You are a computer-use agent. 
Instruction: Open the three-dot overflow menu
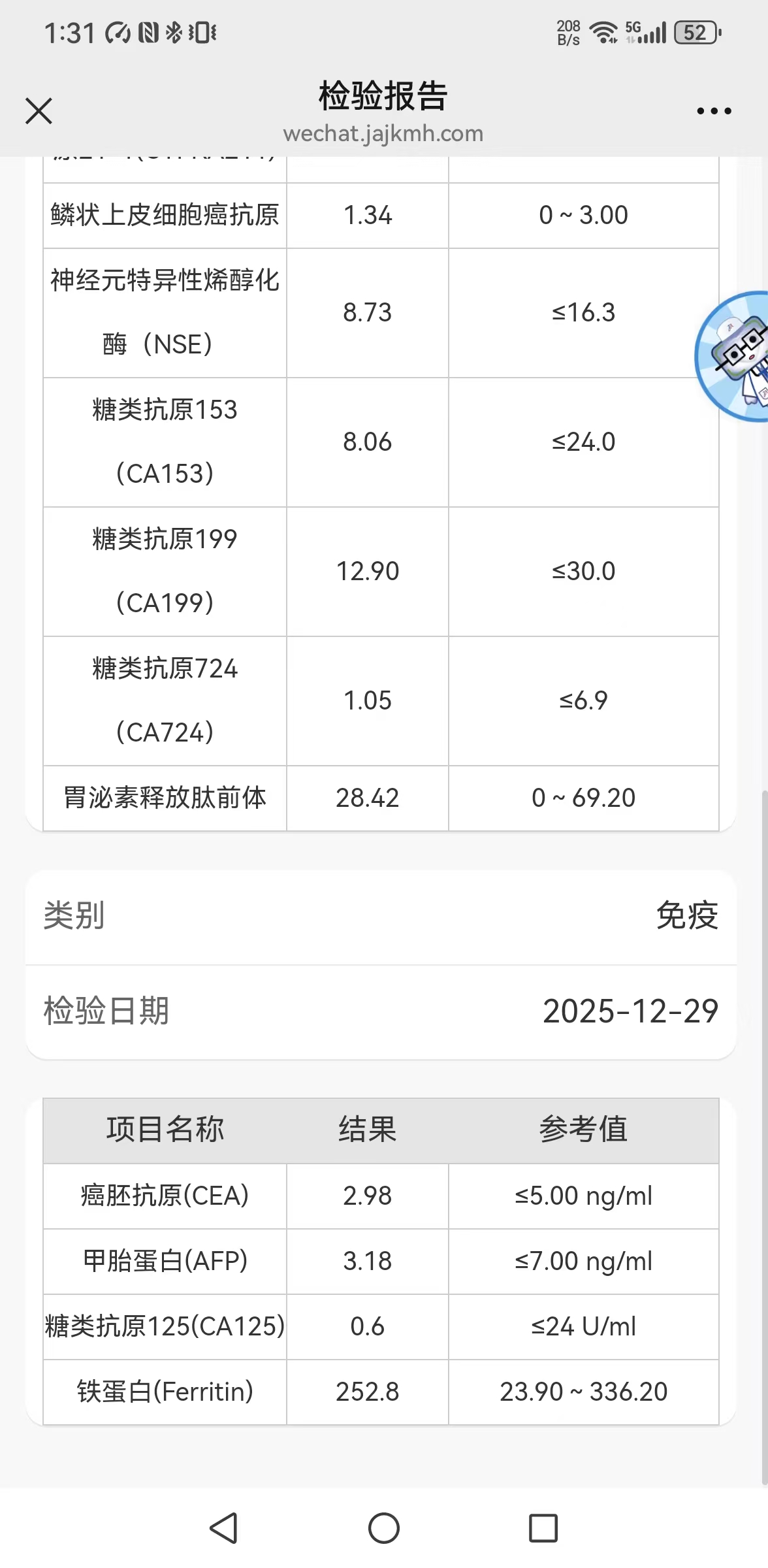point(714,111)
